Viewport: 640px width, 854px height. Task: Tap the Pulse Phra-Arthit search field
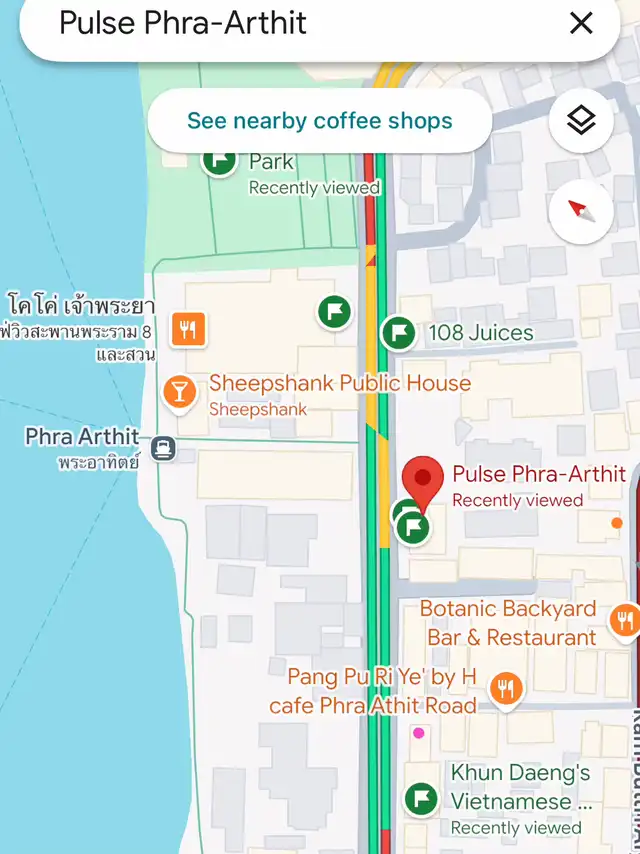click(300, 23)
